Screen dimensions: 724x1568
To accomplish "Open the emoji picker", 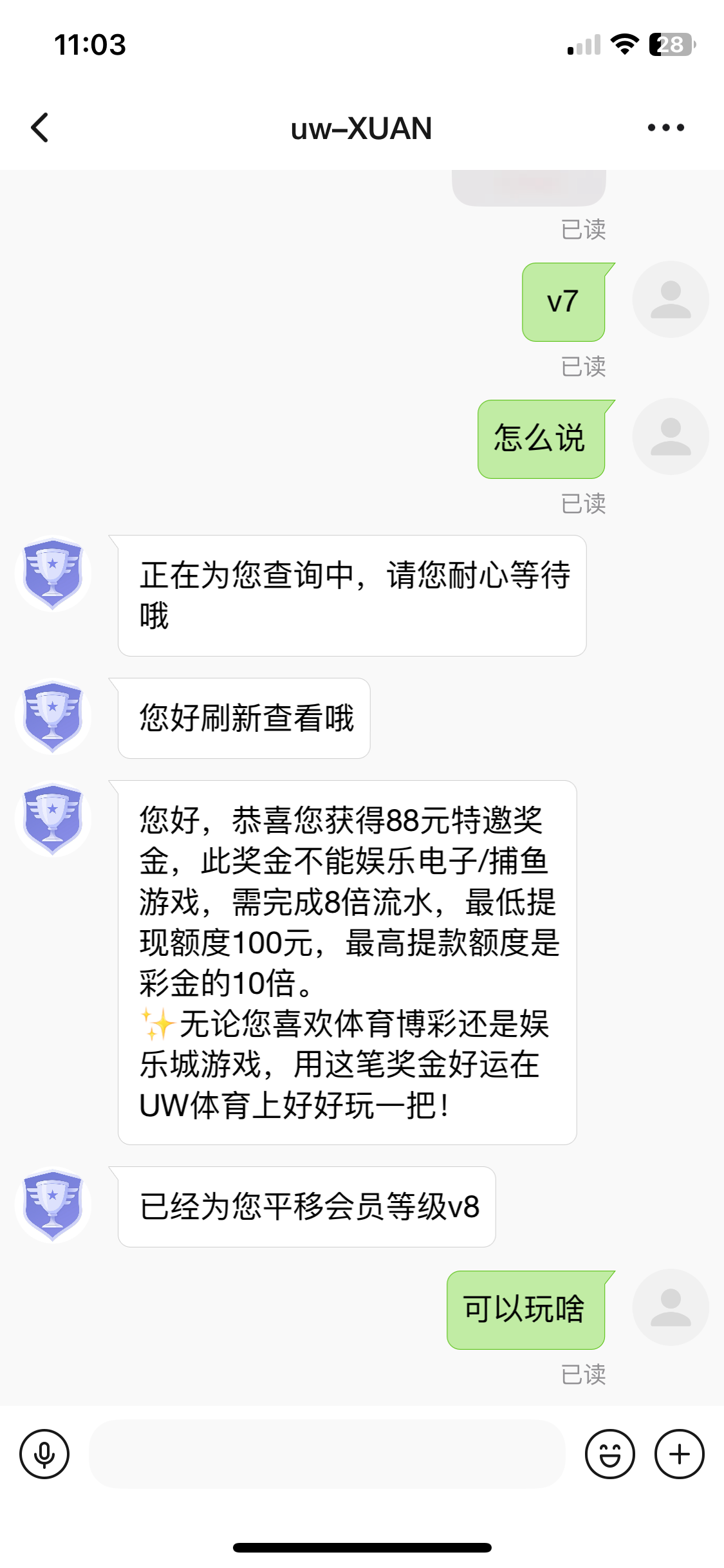I will (x=609, y=1454).
